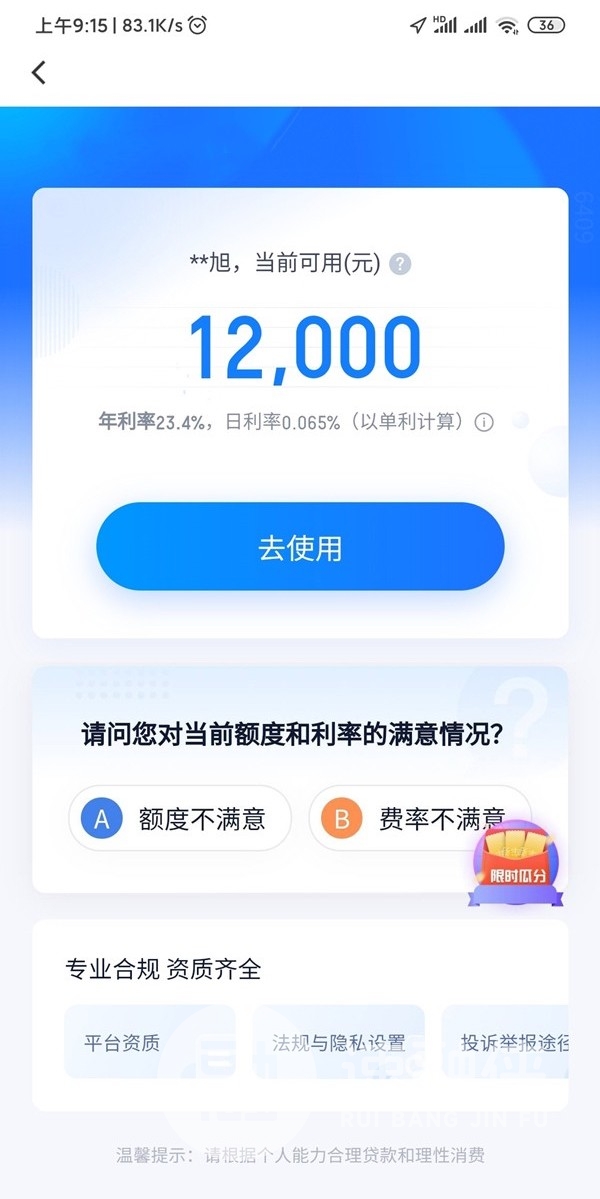This screenshot has height=1199, width=600.
Task: Open help icon beside 当前可用(元)
Action: pyautogui.click(x=400, y=264)
